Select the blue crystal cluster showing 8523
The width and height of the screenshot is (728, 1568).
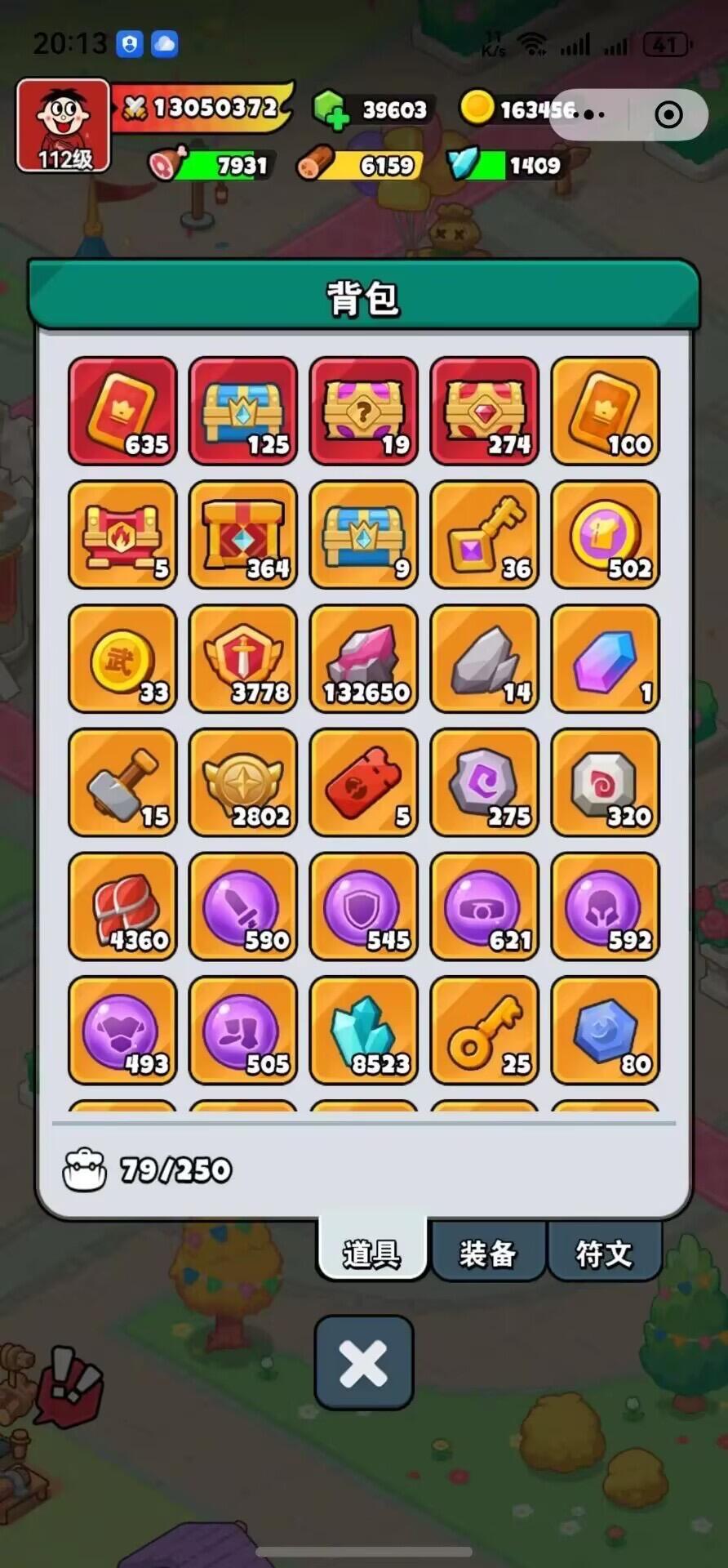click(363, 1031)
